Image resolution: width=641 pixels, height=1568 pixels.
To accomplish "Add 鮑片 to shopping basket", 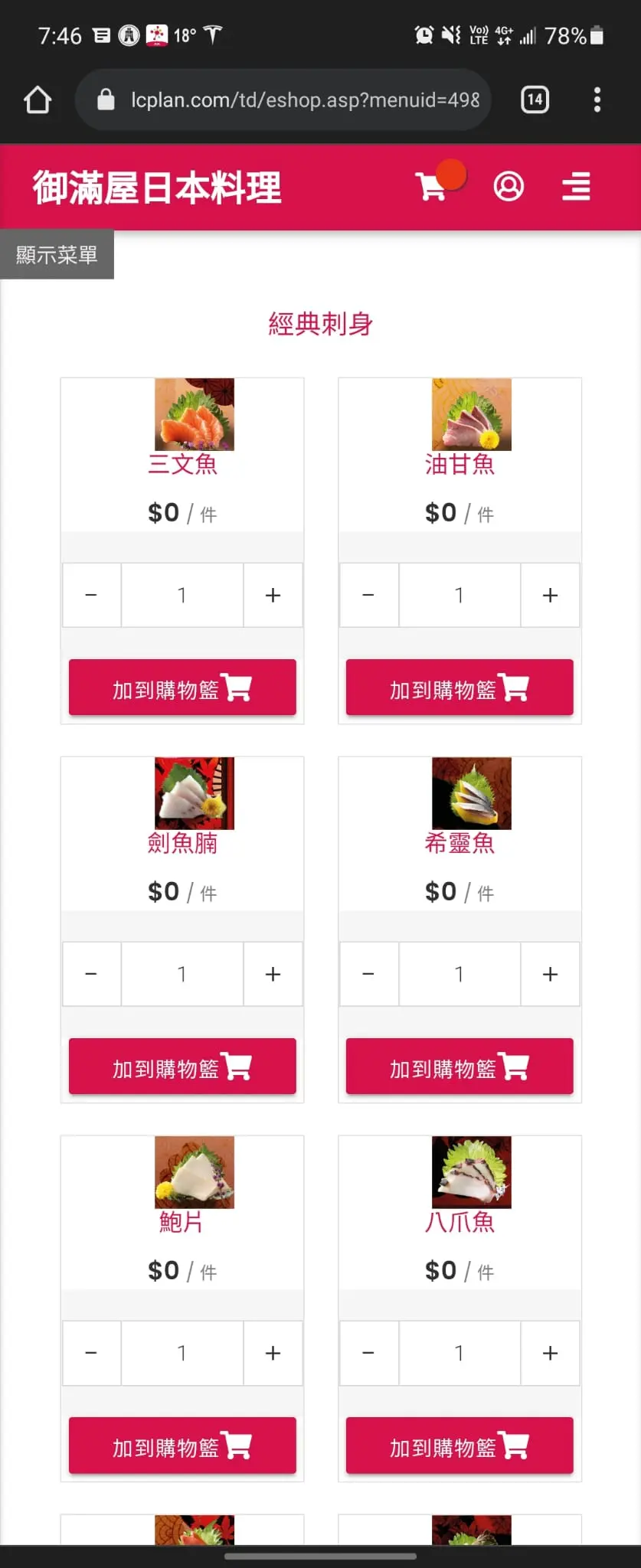I will tap(182, 1445).
